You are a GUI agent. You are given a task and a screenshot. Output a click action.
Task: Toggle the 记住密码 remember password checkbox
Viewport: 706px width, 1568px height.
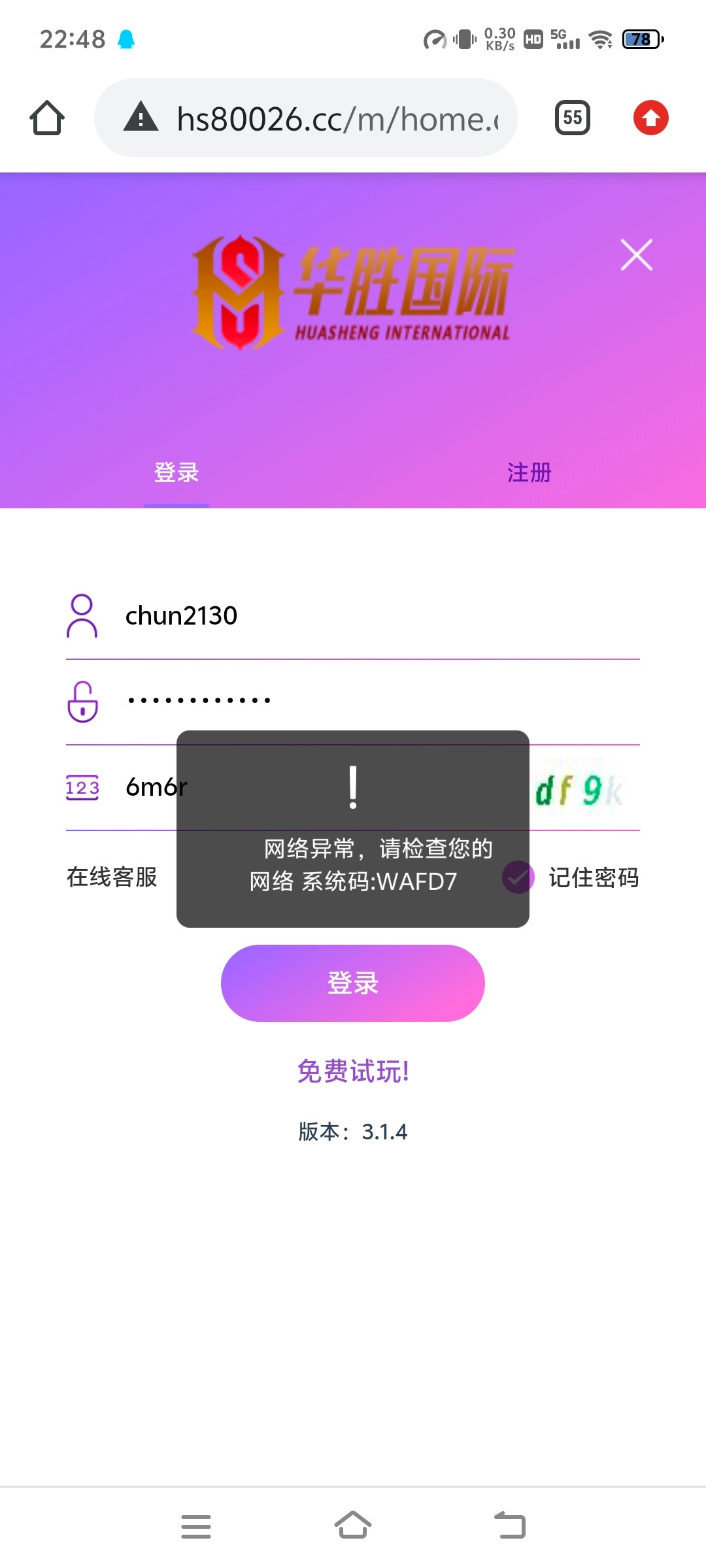coord(518,878)
